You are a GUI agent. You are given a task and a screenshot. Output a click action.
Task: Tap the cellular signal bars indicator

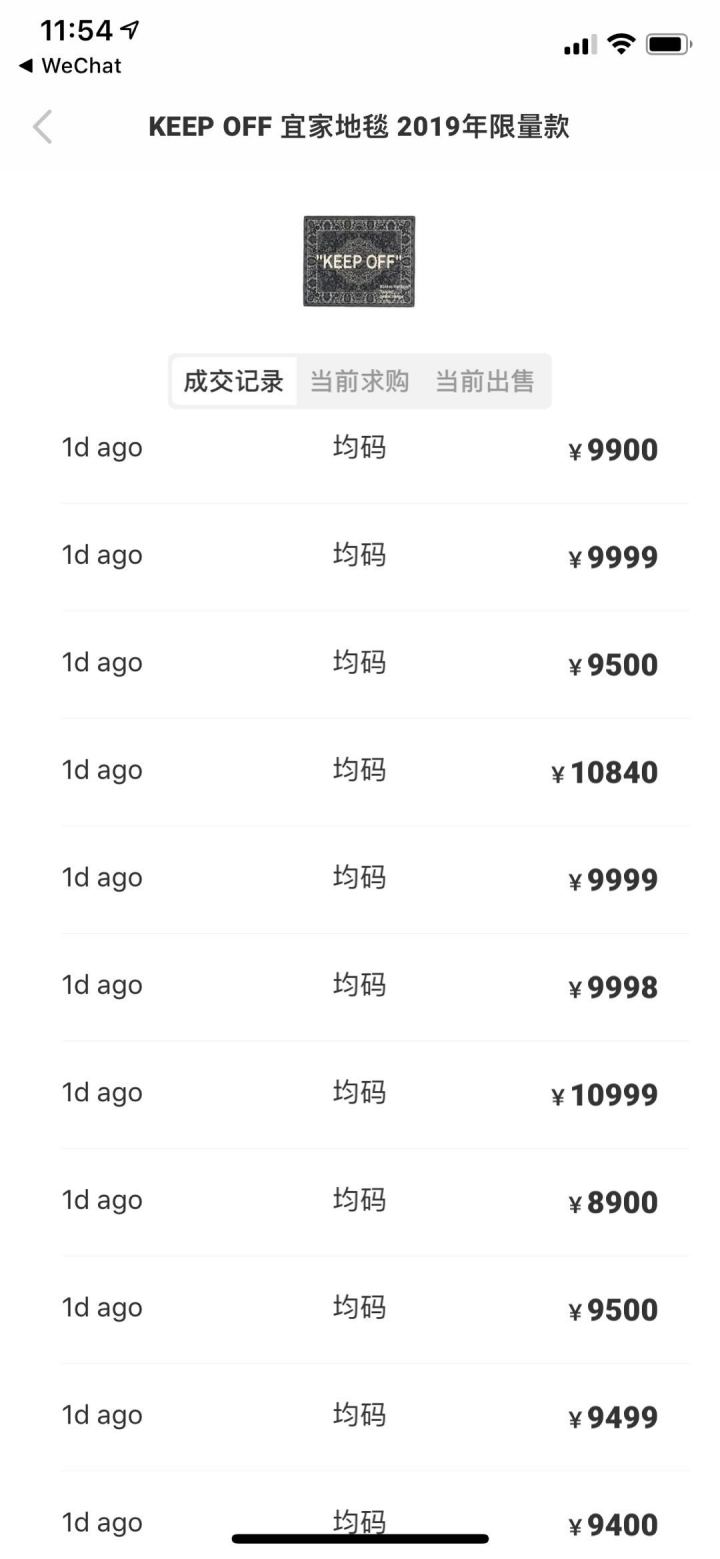tap(578, 45)
